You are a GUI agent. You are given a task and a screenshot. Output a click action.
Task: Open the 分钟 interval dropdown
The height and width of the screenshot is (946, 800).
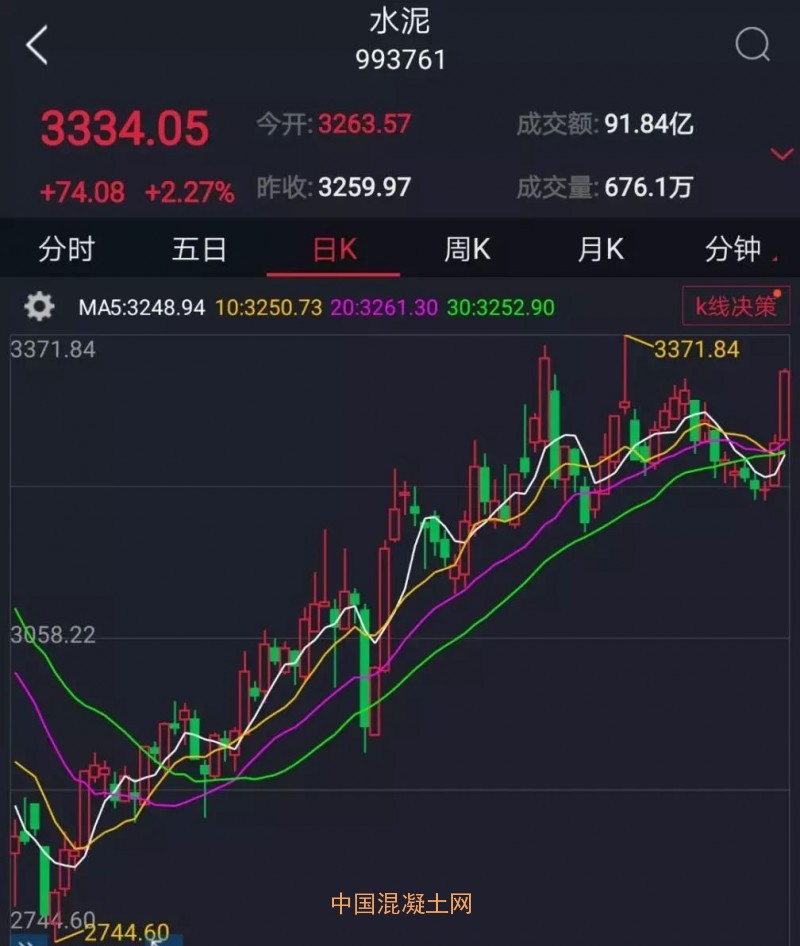click(735, 249)
